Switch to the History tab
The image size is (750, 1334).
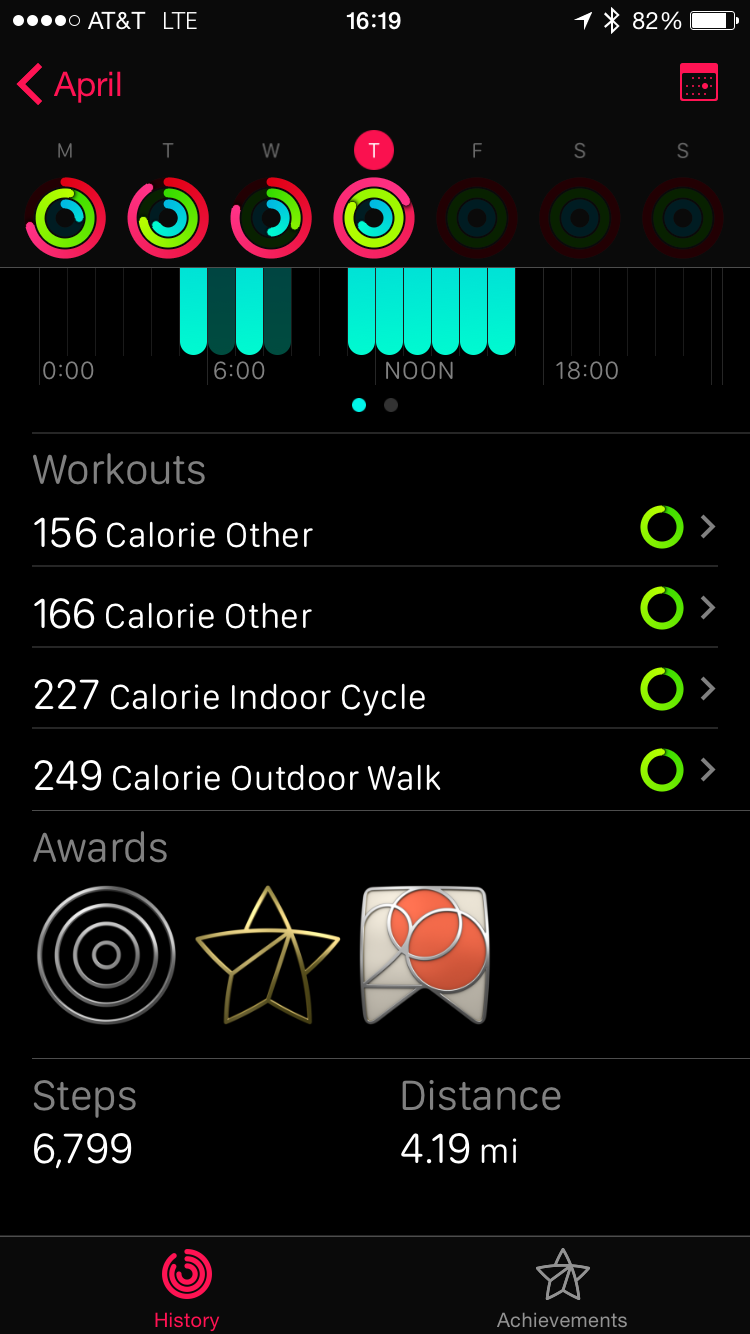pyautogui.click(x=187, y=1288)
